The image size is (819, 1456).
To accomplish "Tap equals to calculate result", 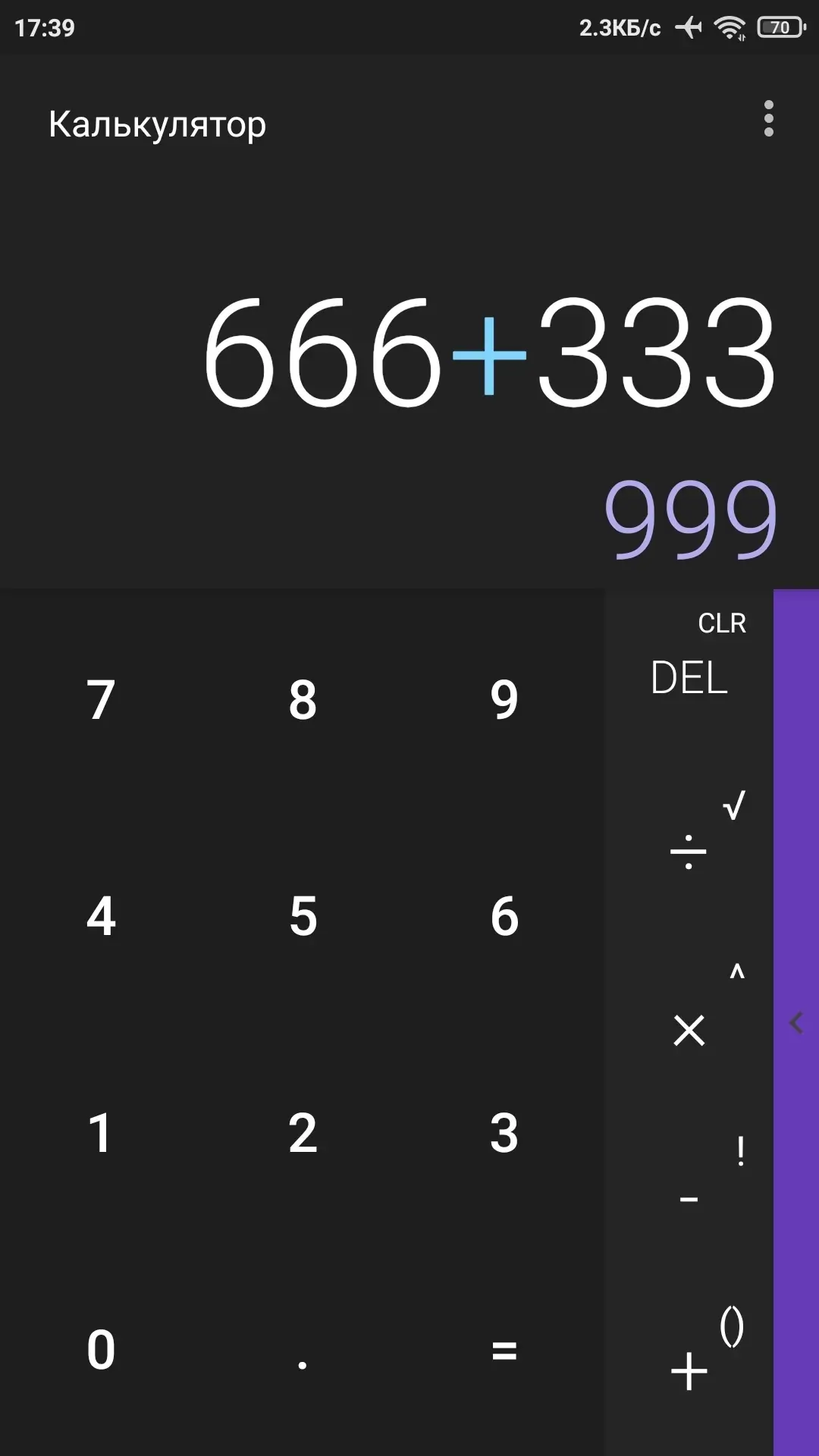I will [504, 1350].
